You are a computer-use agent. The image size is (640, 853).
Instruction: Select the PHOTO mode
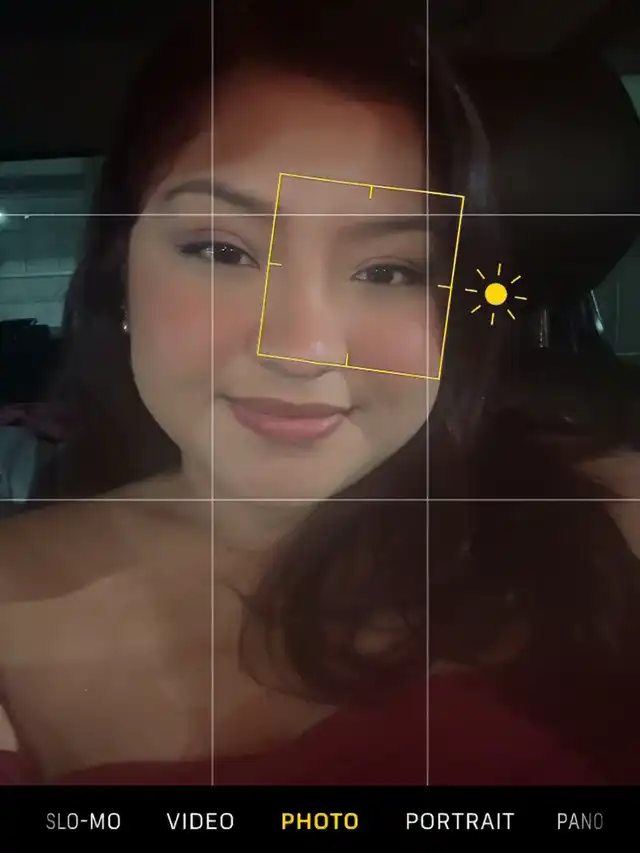tap(320, 822)
